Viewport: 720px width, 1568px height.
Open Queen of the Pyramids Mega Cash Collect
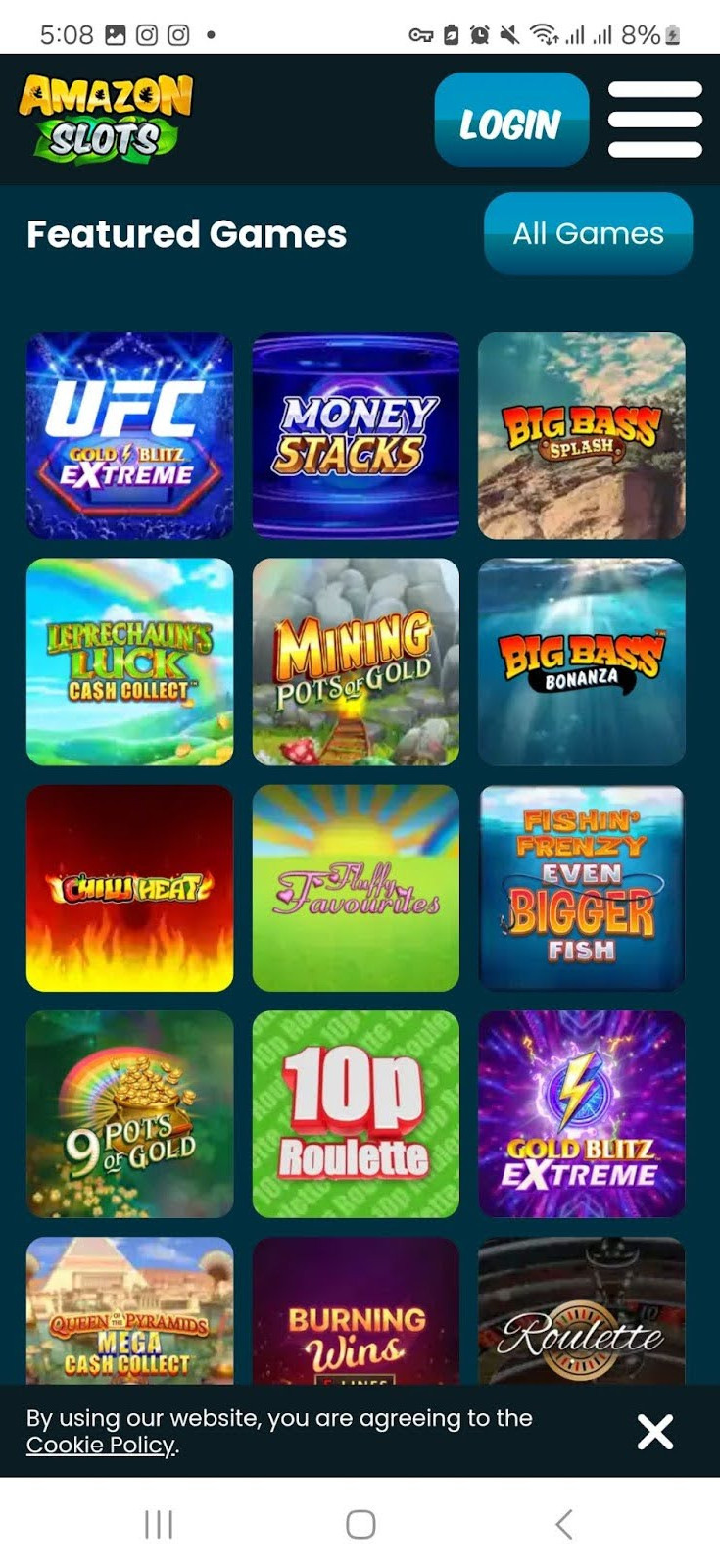[x=129, y=1313]
